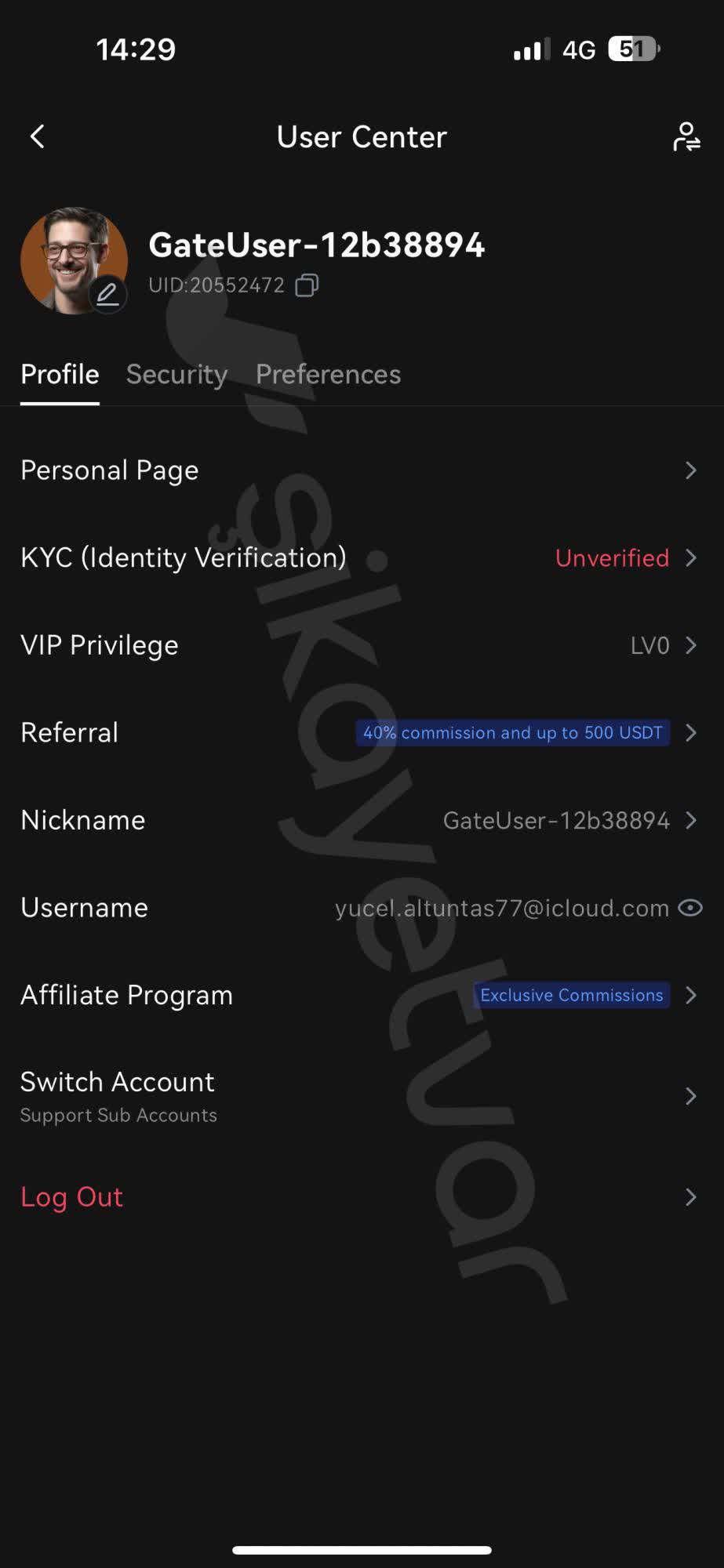Open the account switcher icon top right
The image size is (724, 1568).
click(x=688, y=136)
